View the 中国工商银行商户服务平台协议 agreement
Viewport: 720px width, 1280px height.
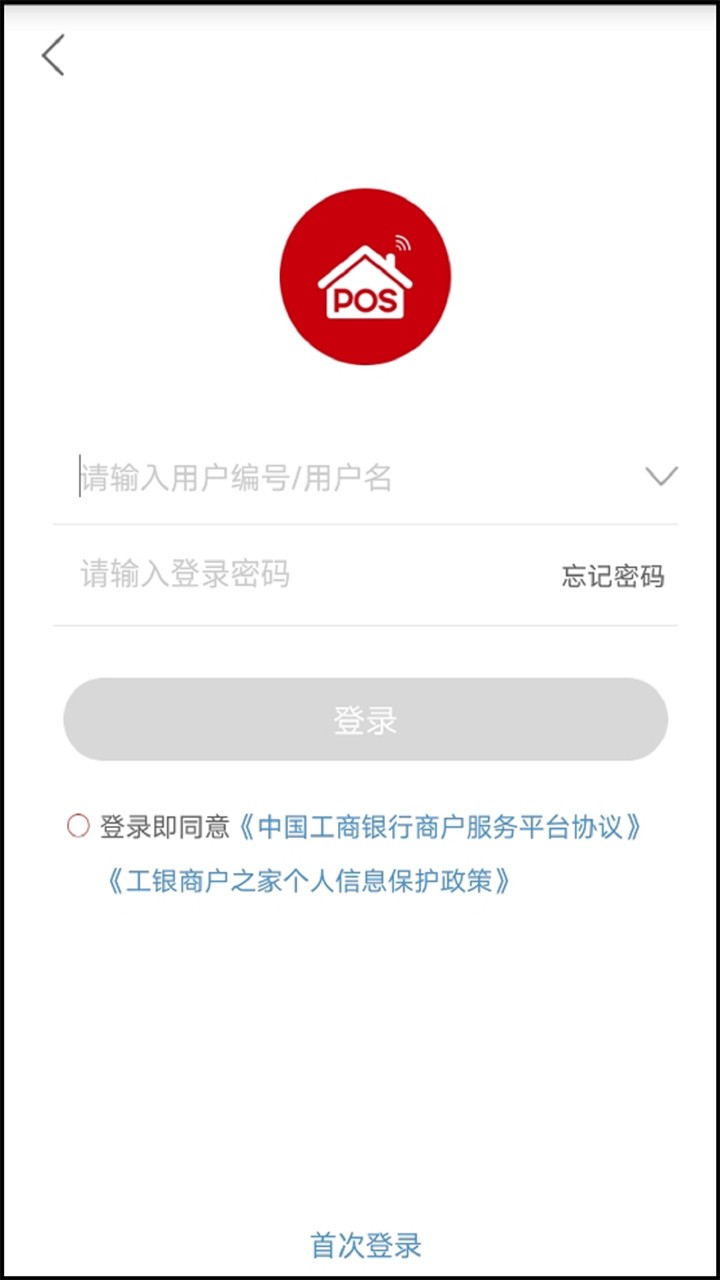point(443,827)
